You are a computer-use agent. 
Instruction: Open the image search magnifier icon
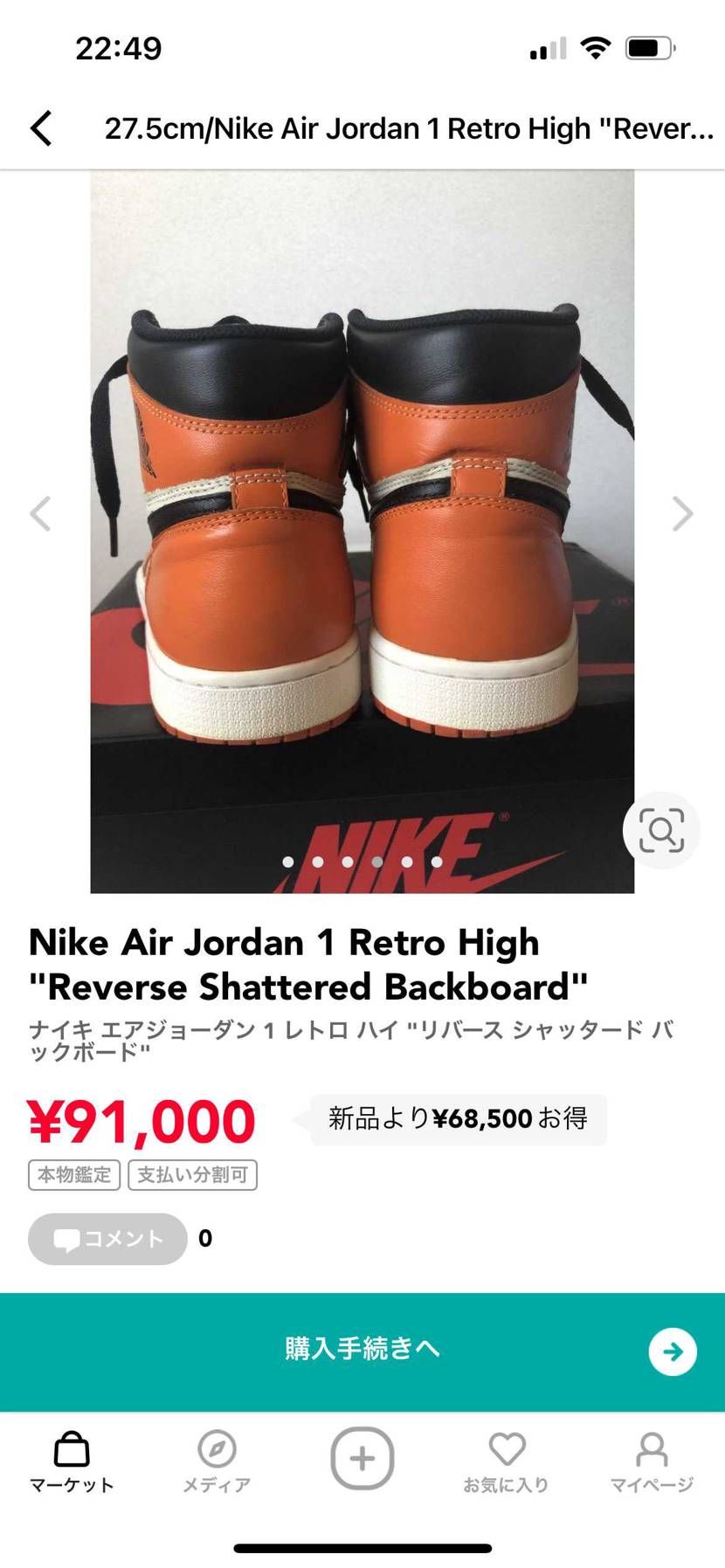(660, 830)
